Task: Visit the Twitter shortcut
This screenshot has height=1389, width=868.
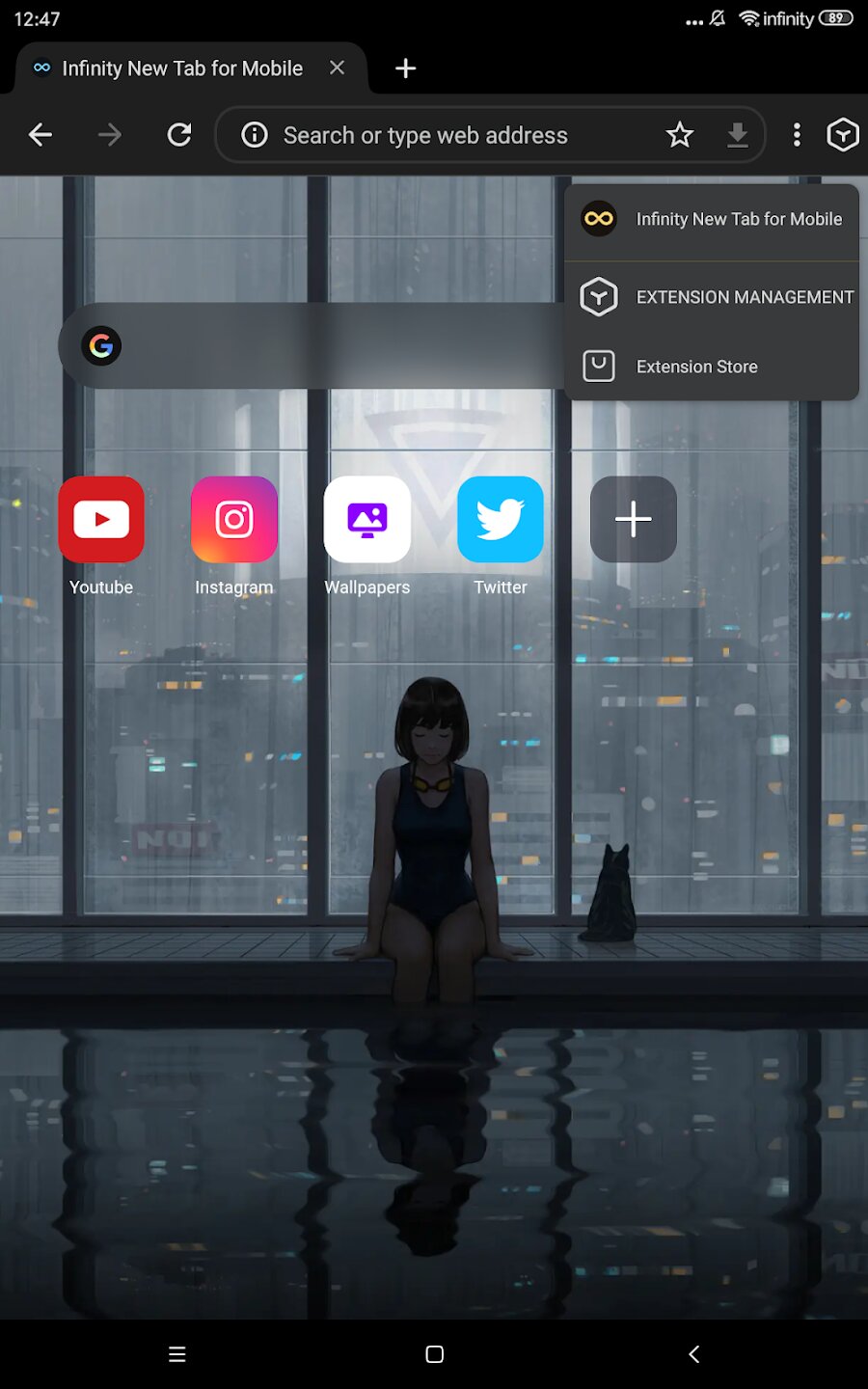Action: [501, 520]
